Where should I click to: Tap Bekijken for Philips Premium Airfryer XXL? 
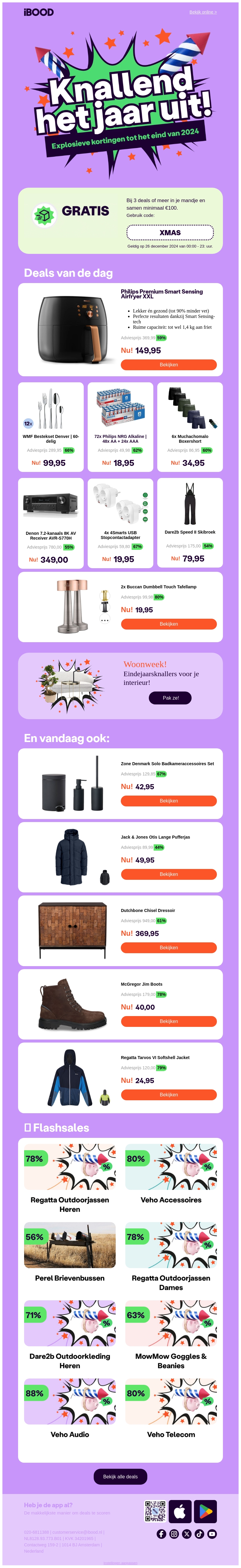pos(168,365)
